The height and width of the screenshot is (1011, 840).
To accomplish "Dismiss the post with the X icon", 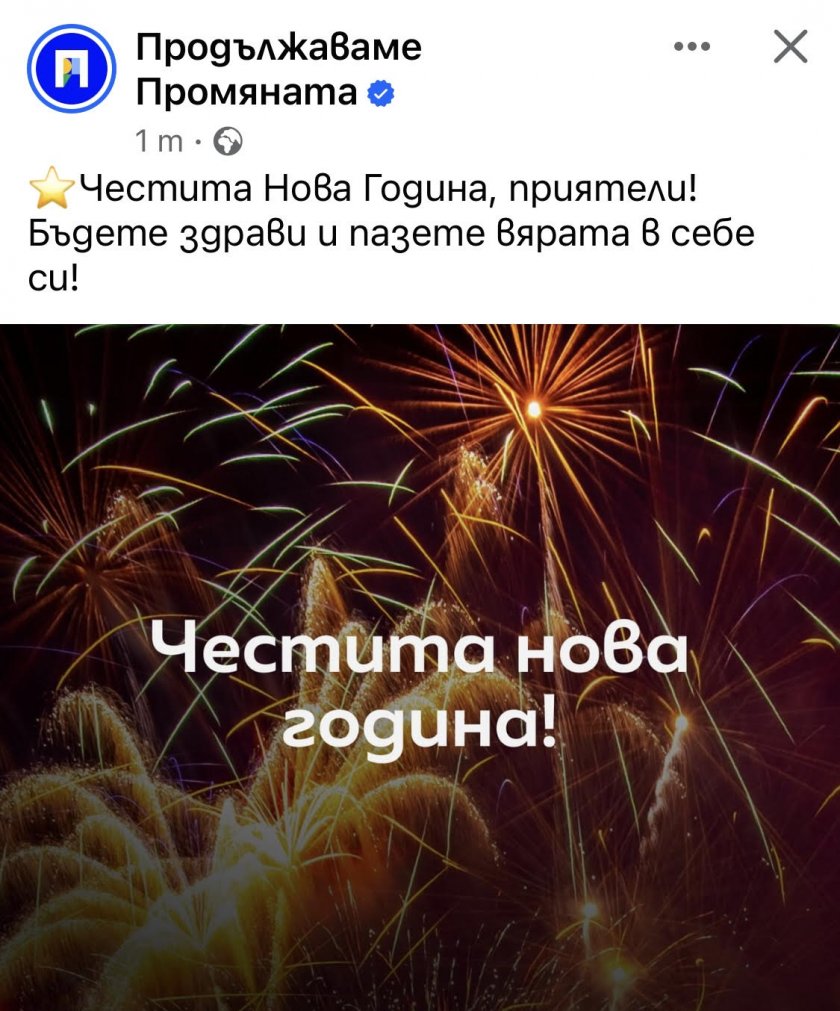I will click(790, 47).
